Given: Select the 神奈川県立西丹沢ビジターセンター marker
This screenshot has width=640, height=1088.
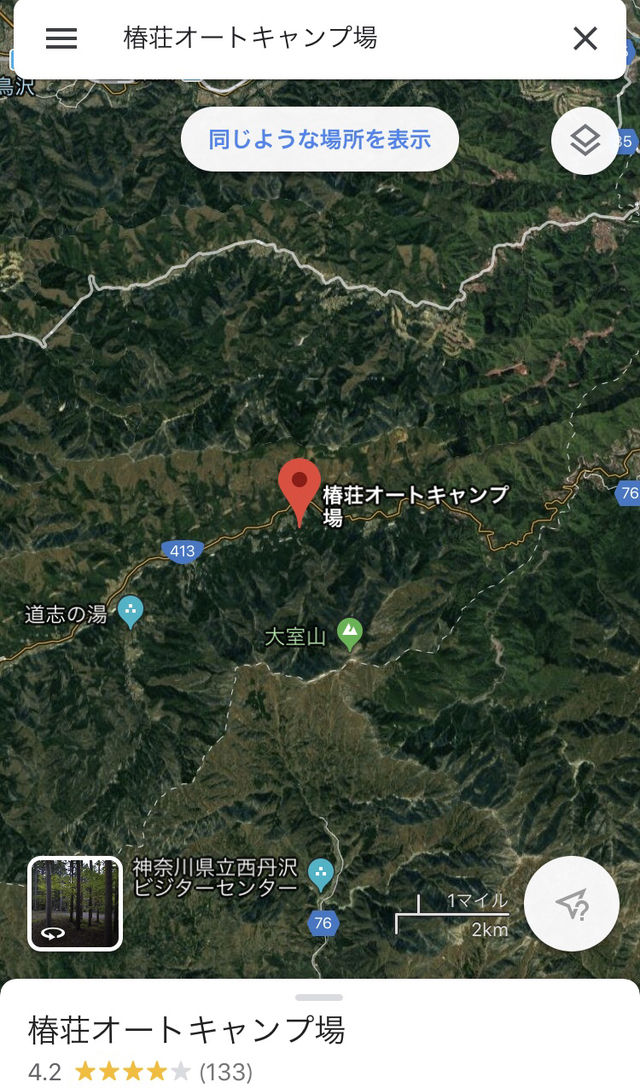Looking at the screenshot, I should (321, 875).
